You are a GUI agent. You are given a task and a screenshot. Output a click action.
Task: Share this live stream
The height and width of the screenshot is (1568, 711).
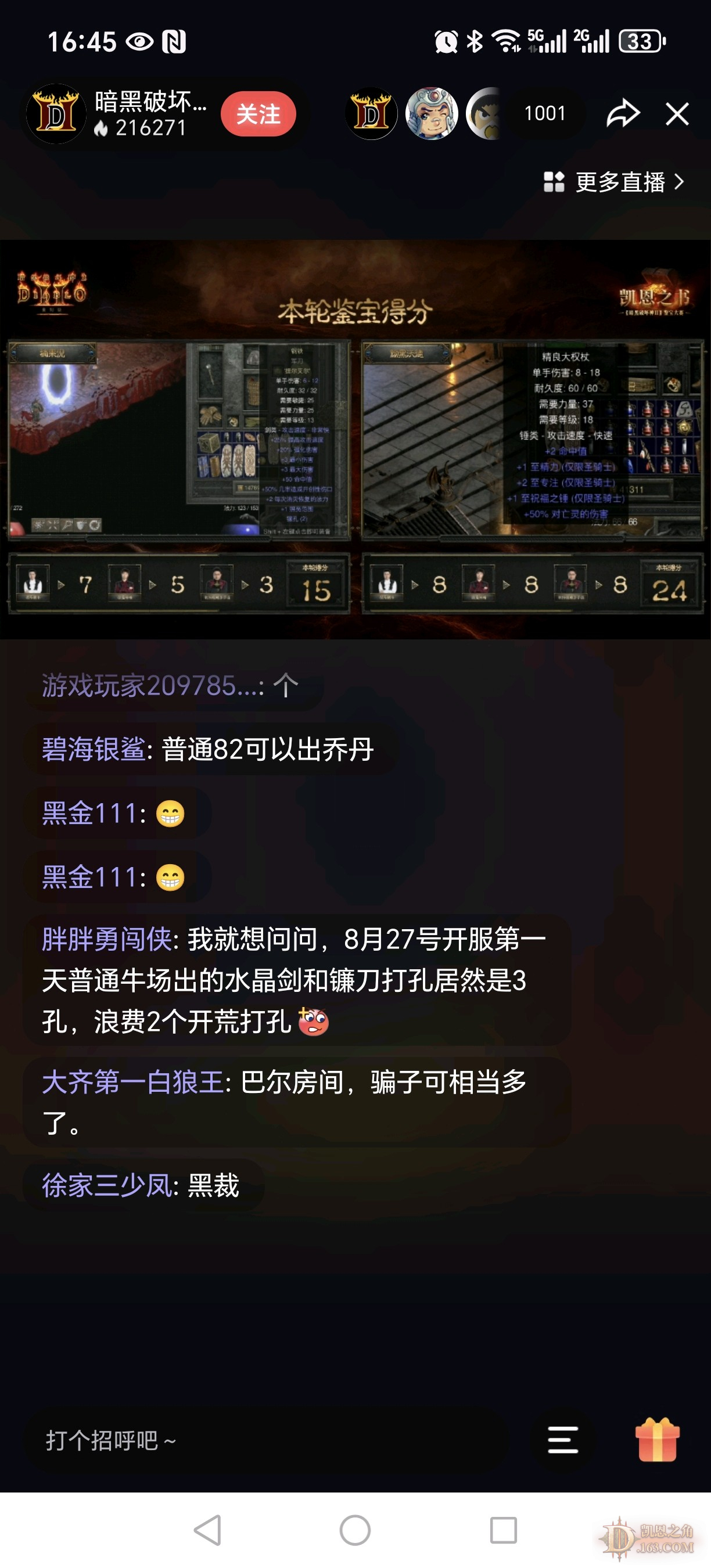point(623,114)
